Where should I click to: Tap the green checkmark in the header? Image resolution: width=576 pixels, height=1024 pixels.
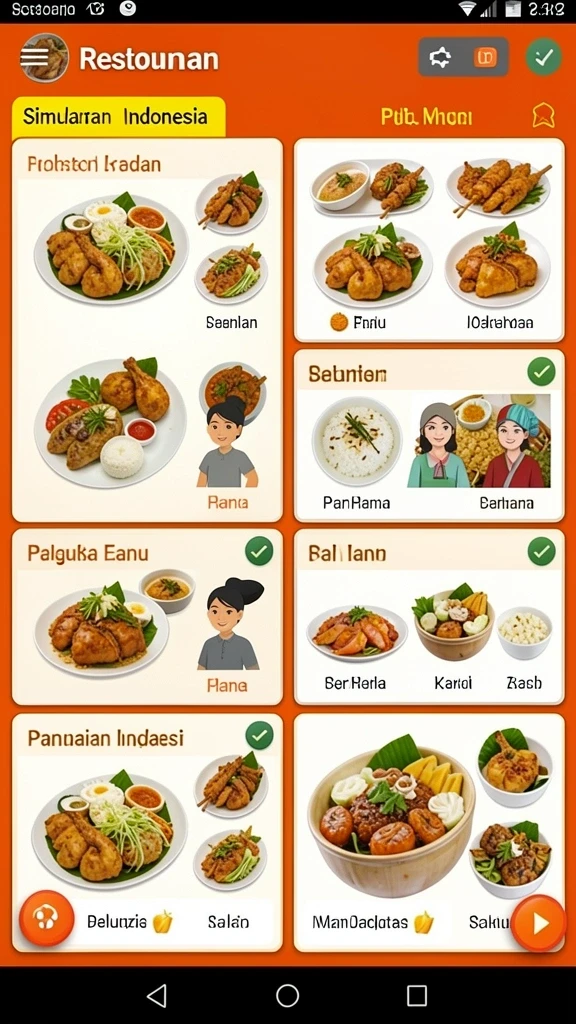(543, 57)
